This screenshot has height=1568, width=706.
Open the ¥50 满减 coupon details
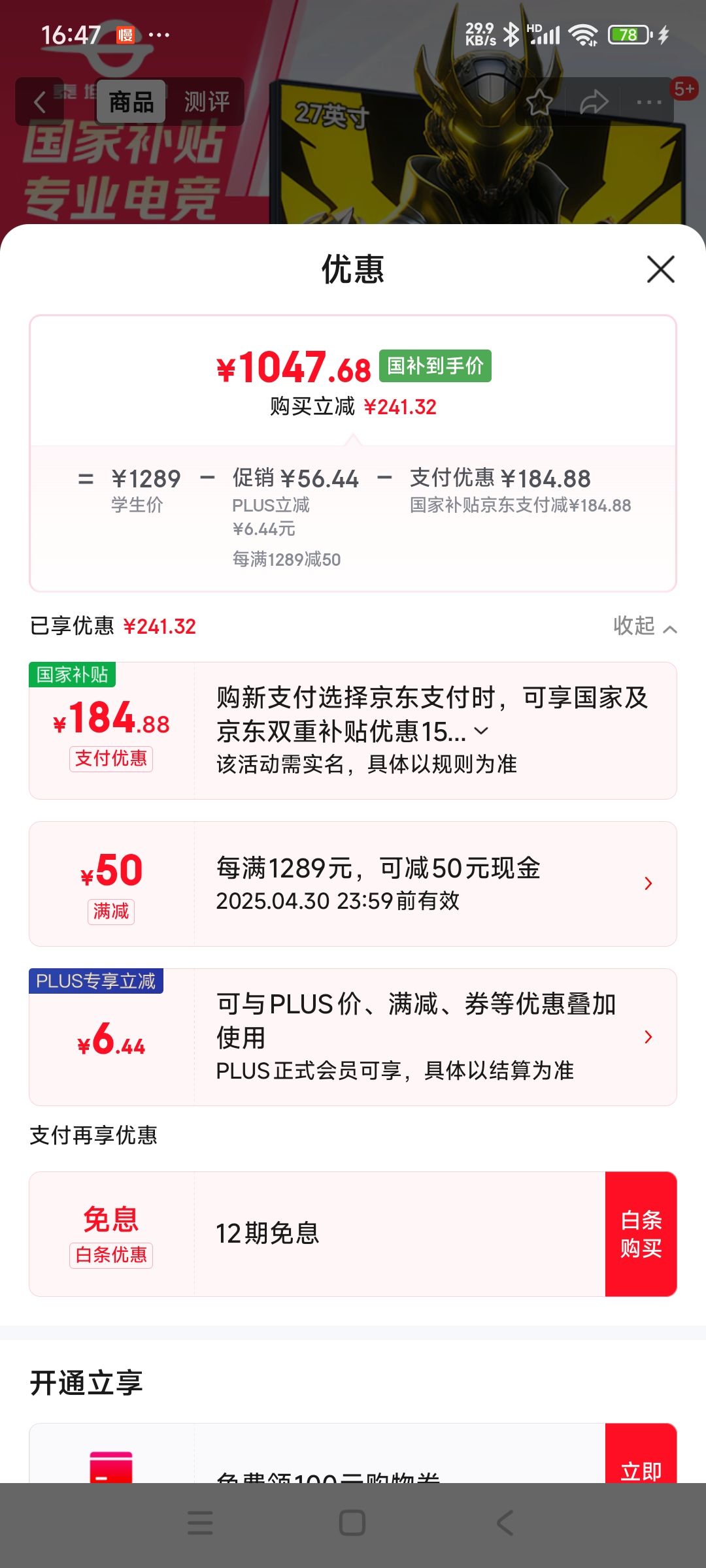(647, 883)
